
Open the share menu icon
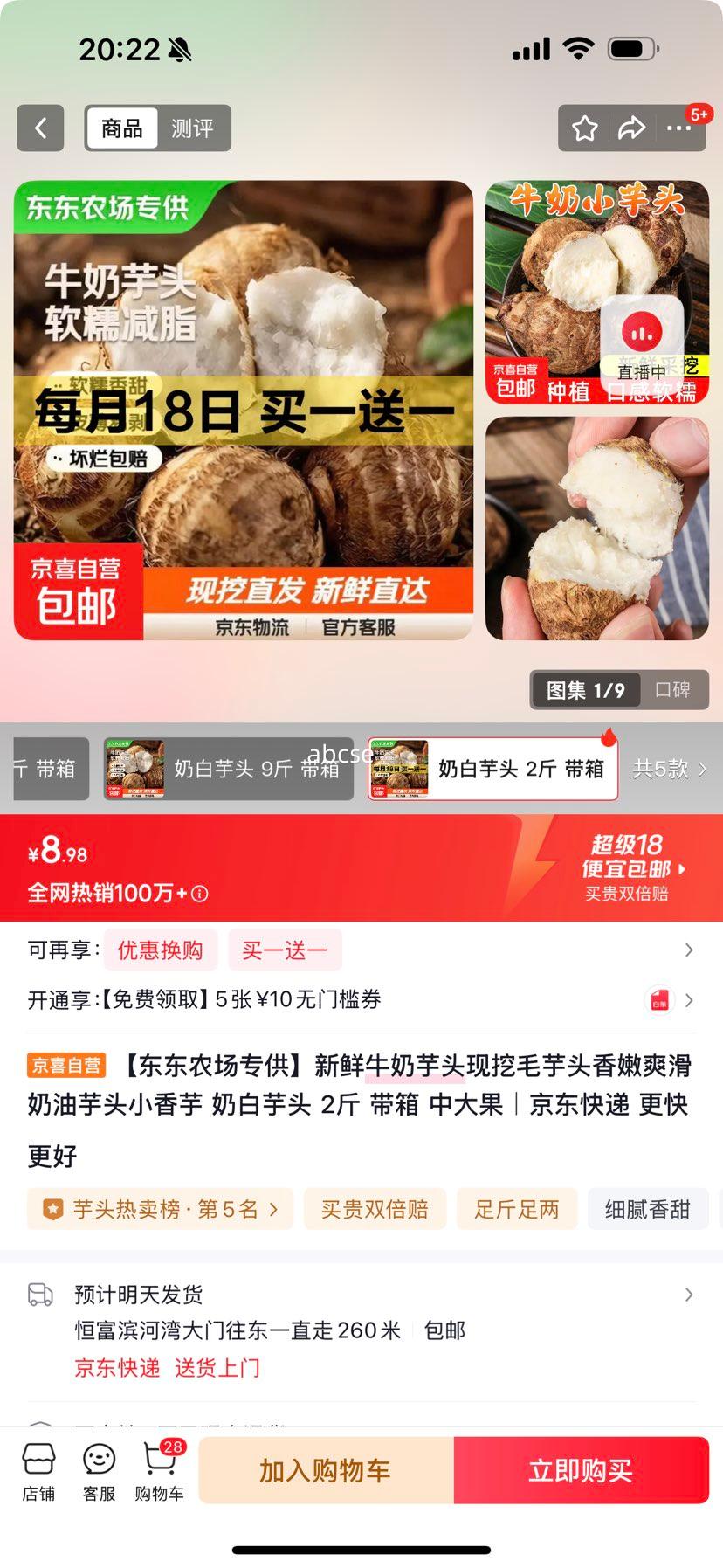630,128
